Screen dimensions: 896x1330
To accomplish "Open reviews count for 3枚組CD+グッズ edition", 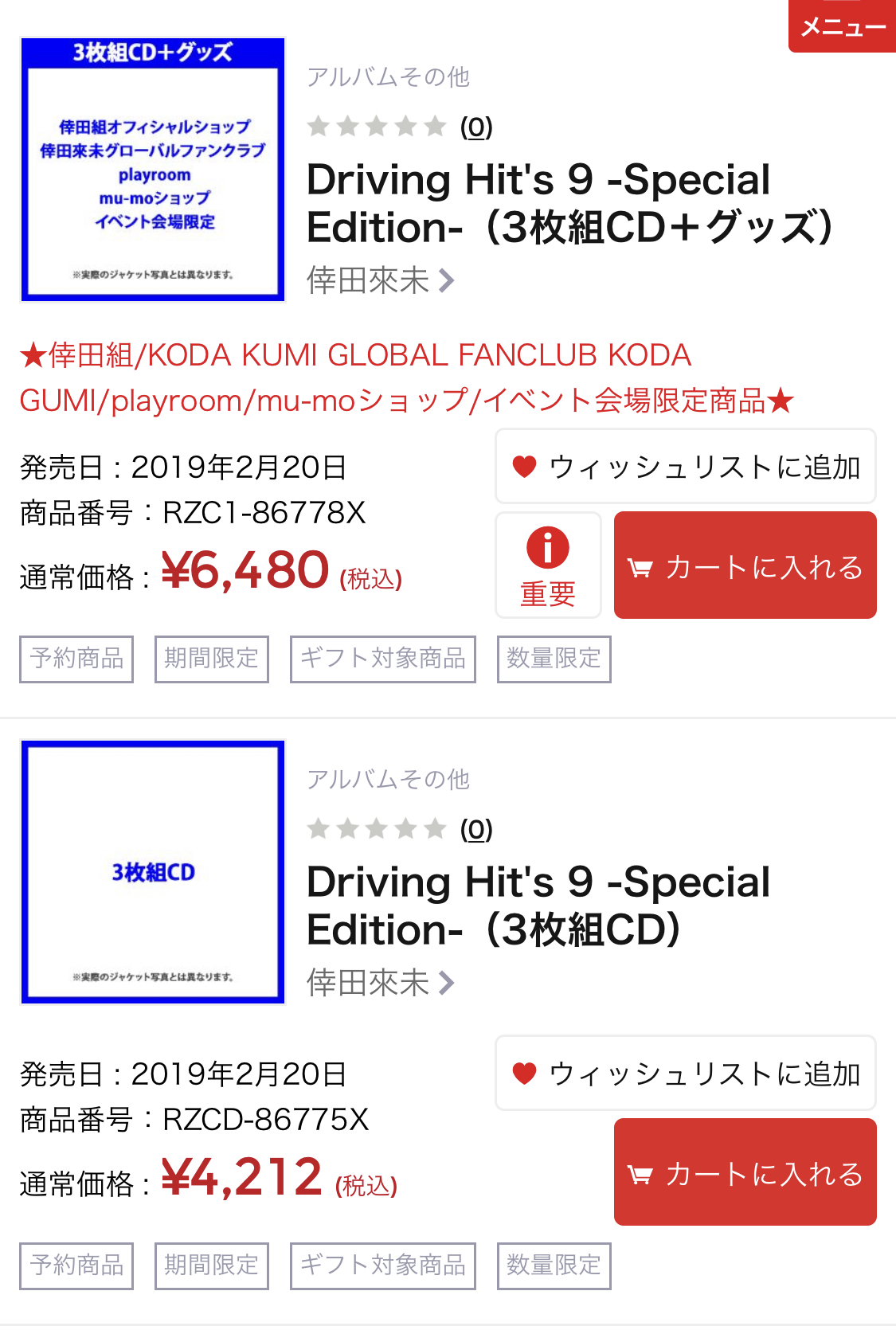I will pyautogui.click(x=476, y=127).
